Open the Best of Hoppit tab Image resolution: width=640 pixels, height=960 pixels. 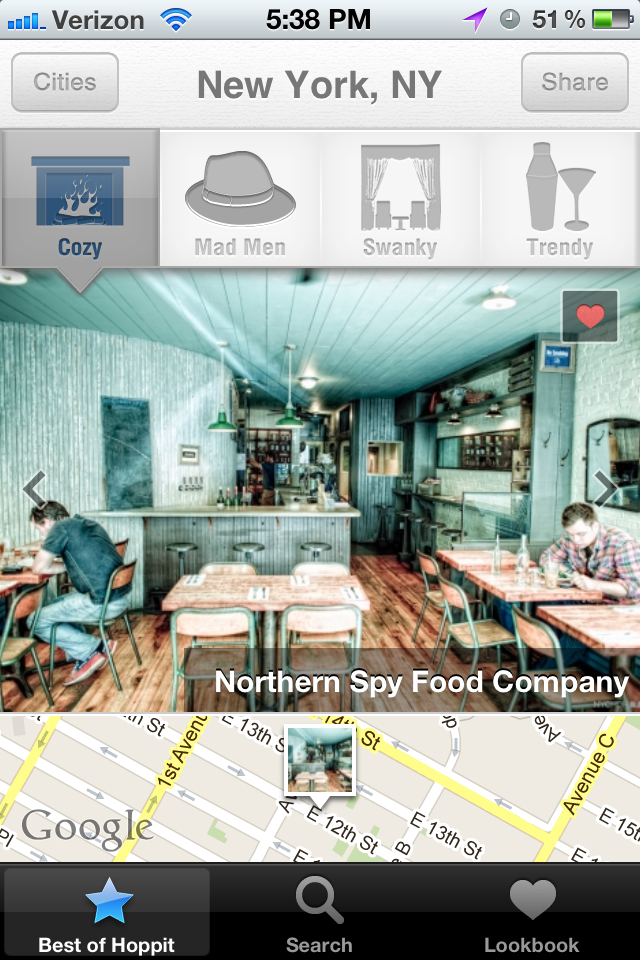point(106,912)
